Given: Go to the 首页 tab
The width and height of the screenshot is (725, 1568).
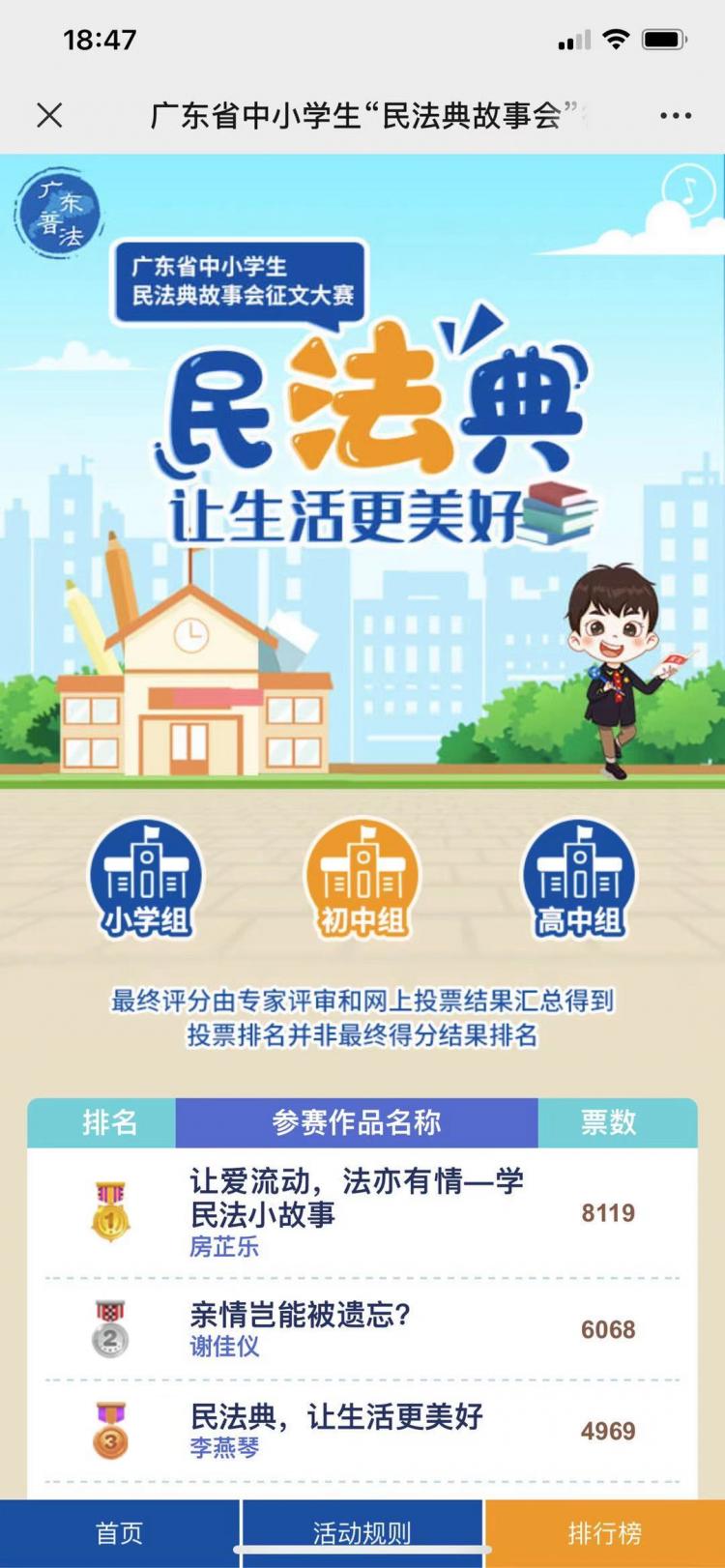Looking at the screenshot, I should [x=119, y=1533].
